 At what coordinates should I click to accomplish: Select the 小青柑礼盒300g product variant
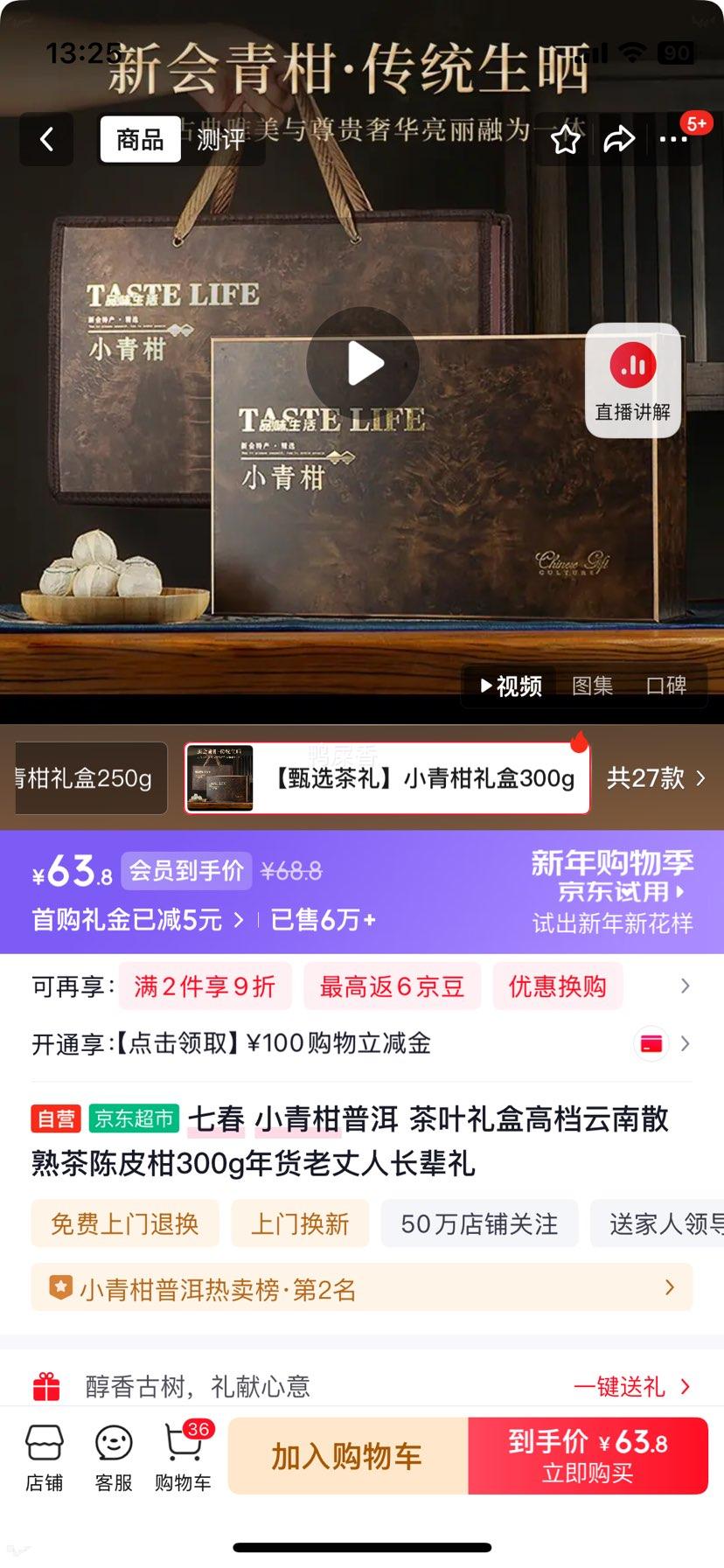386,777
